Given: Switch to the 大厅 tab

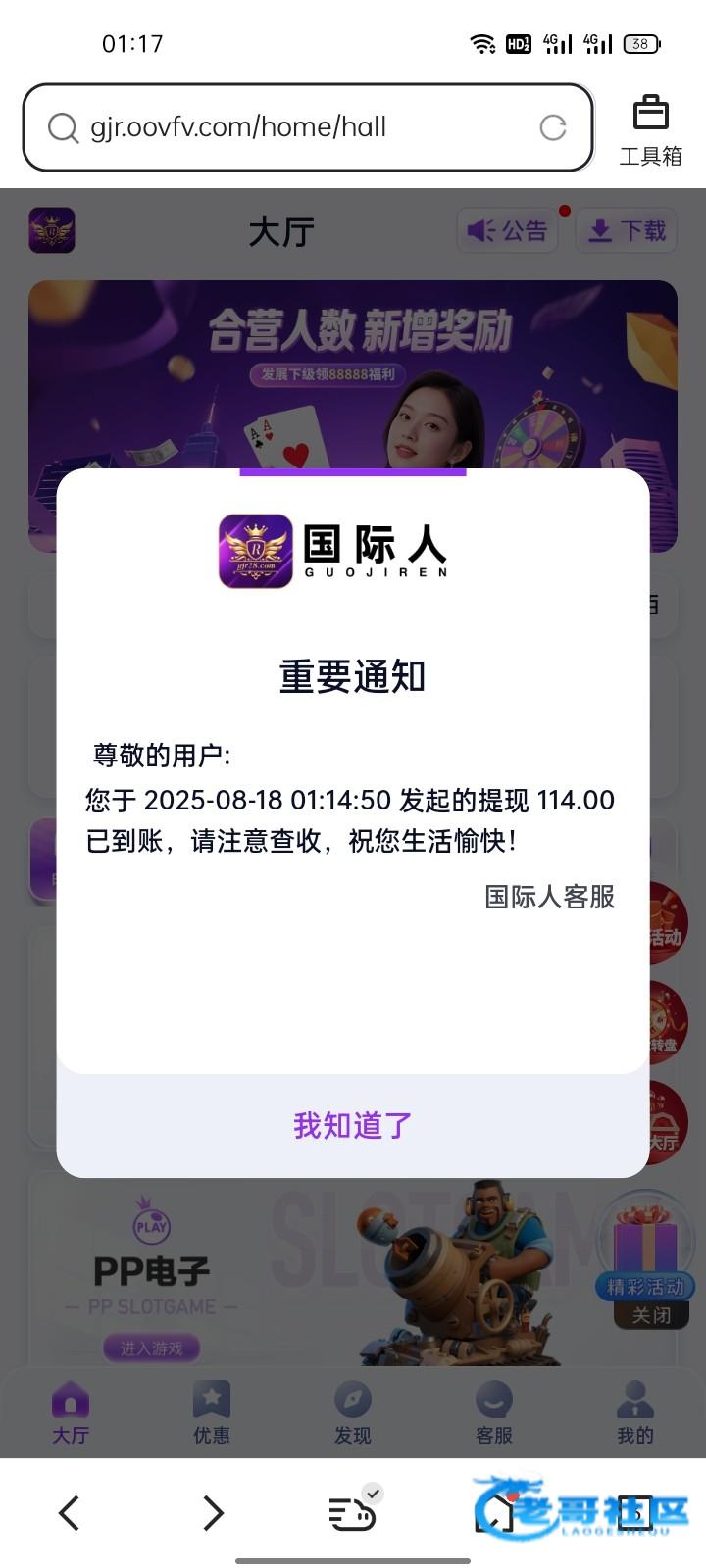Looking at the screenshot, I should coord(71,1412).
